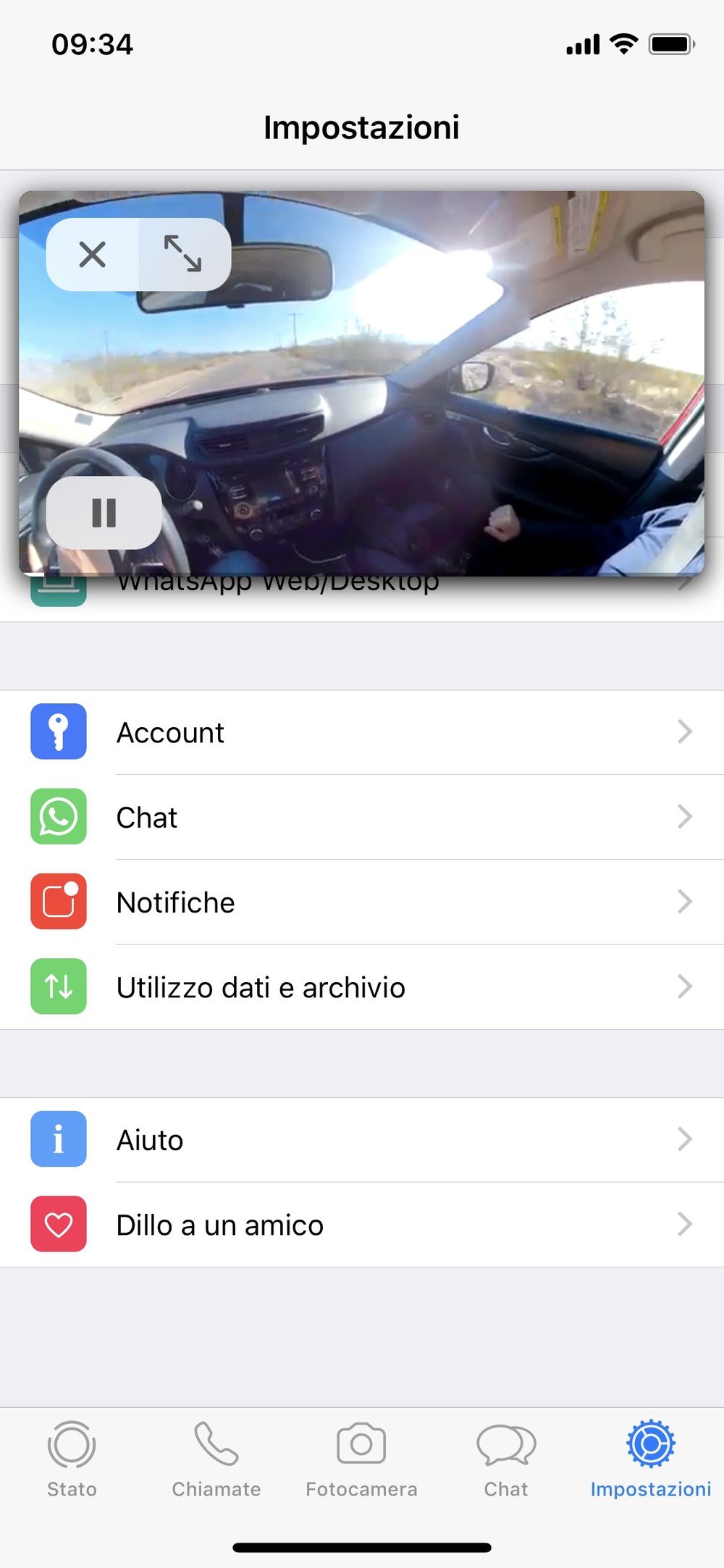Viewport: 724px width, 1568px height.
Task: Open the Aiuto section
Action: 362,1139
